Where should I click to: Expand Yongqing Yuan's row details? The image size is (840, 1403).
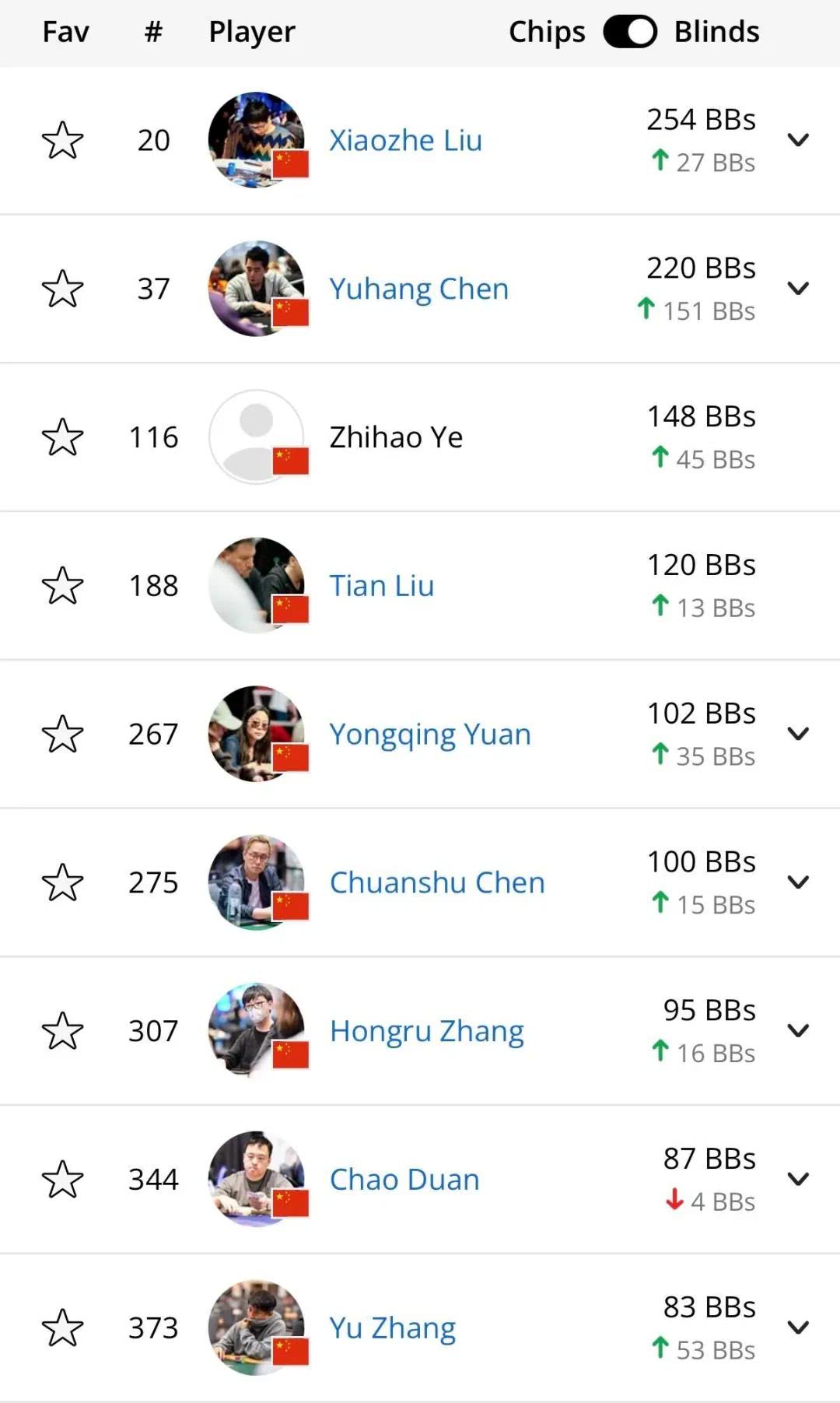coord(798,734)
